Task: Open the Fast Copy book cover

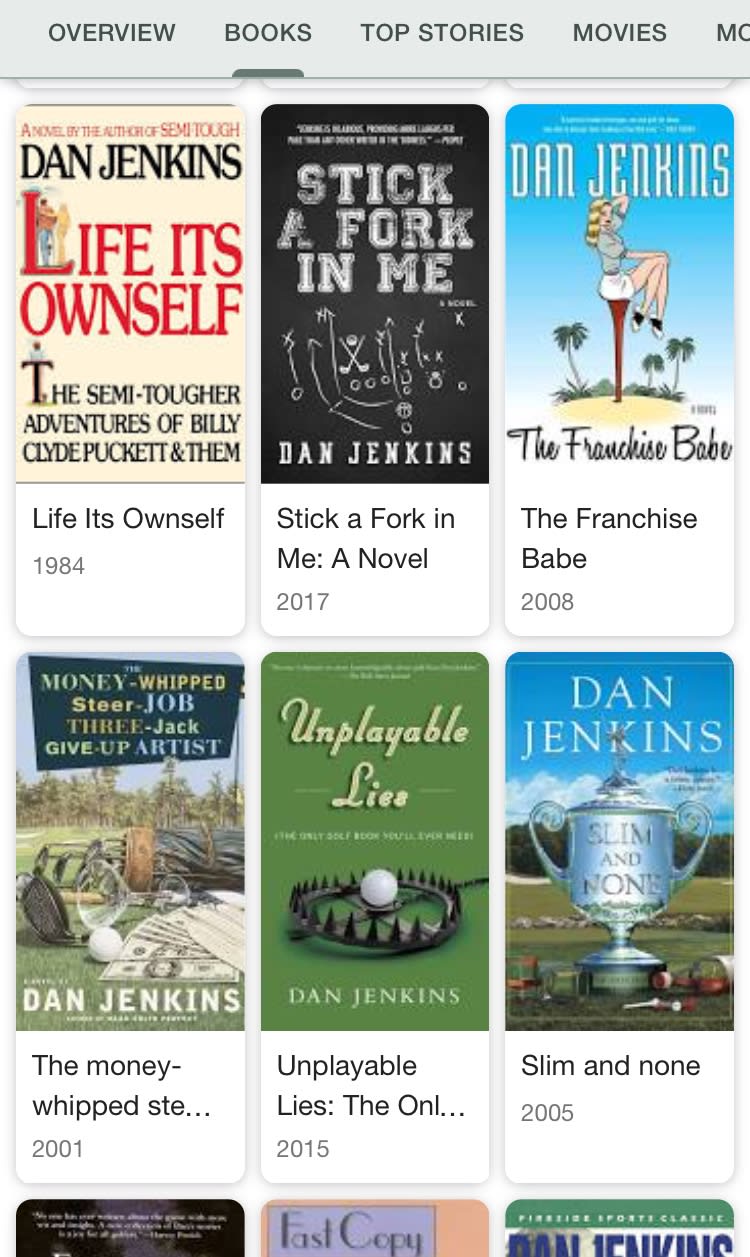Action: point(375,1231)
